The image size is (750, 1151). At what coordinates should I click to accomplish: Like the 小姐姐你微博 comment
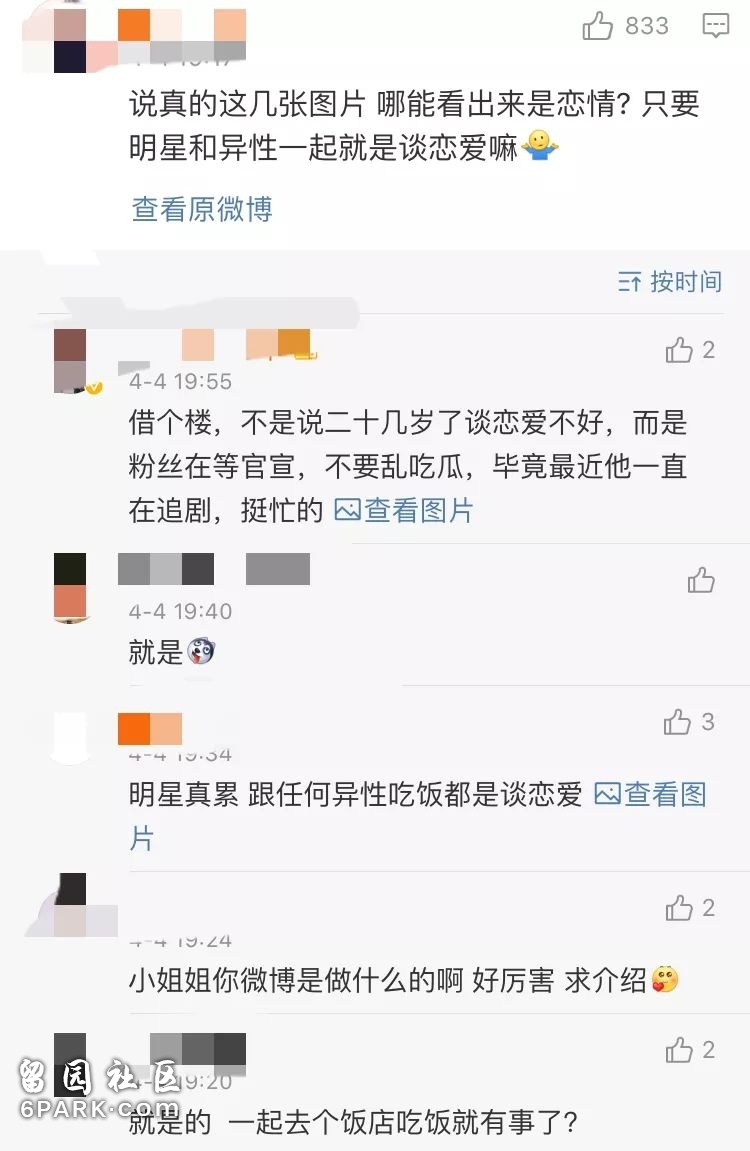tap(680, 908)
